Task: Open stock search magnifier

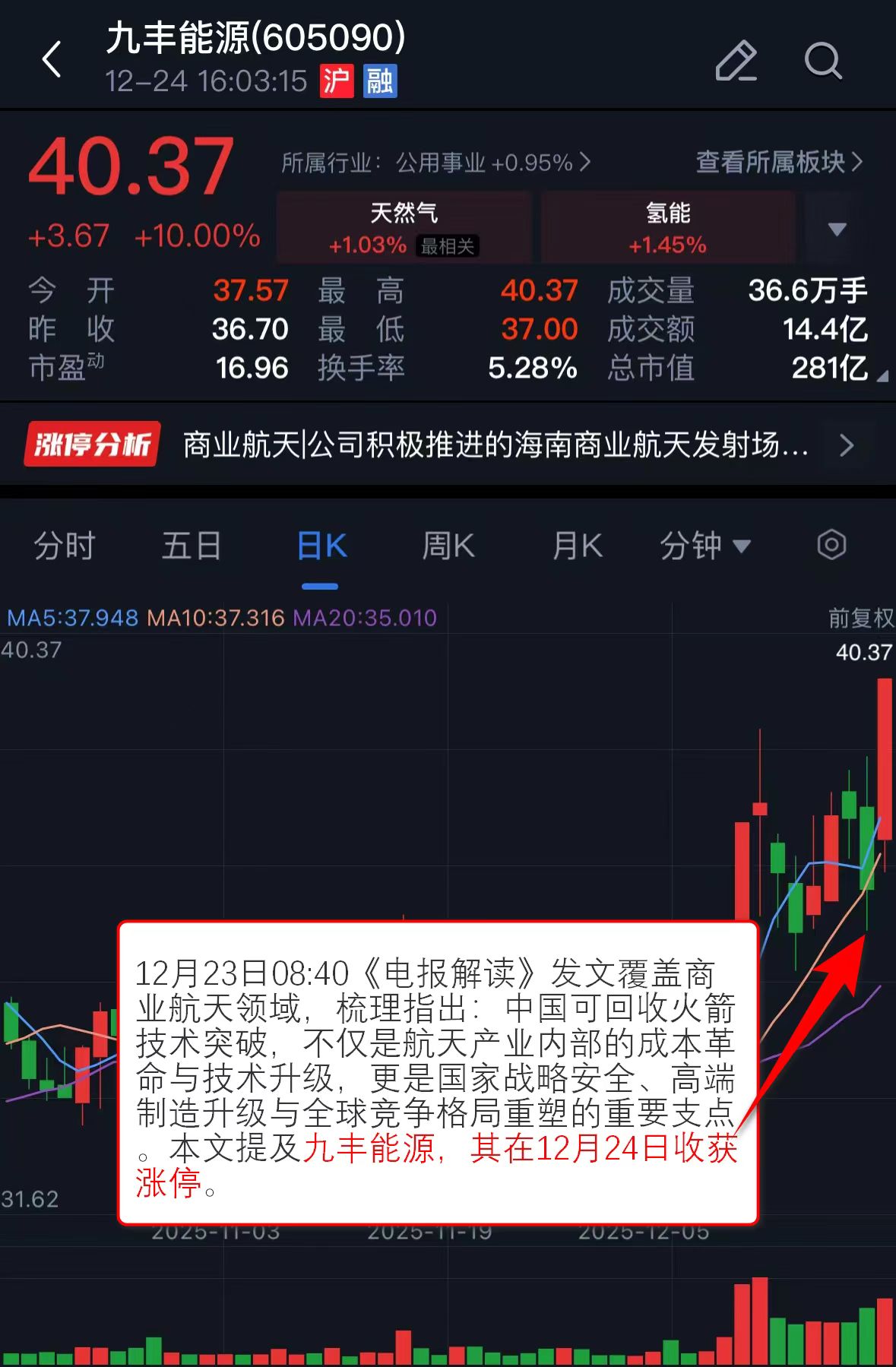Action: pyautogui.click(x=823, y=61)
